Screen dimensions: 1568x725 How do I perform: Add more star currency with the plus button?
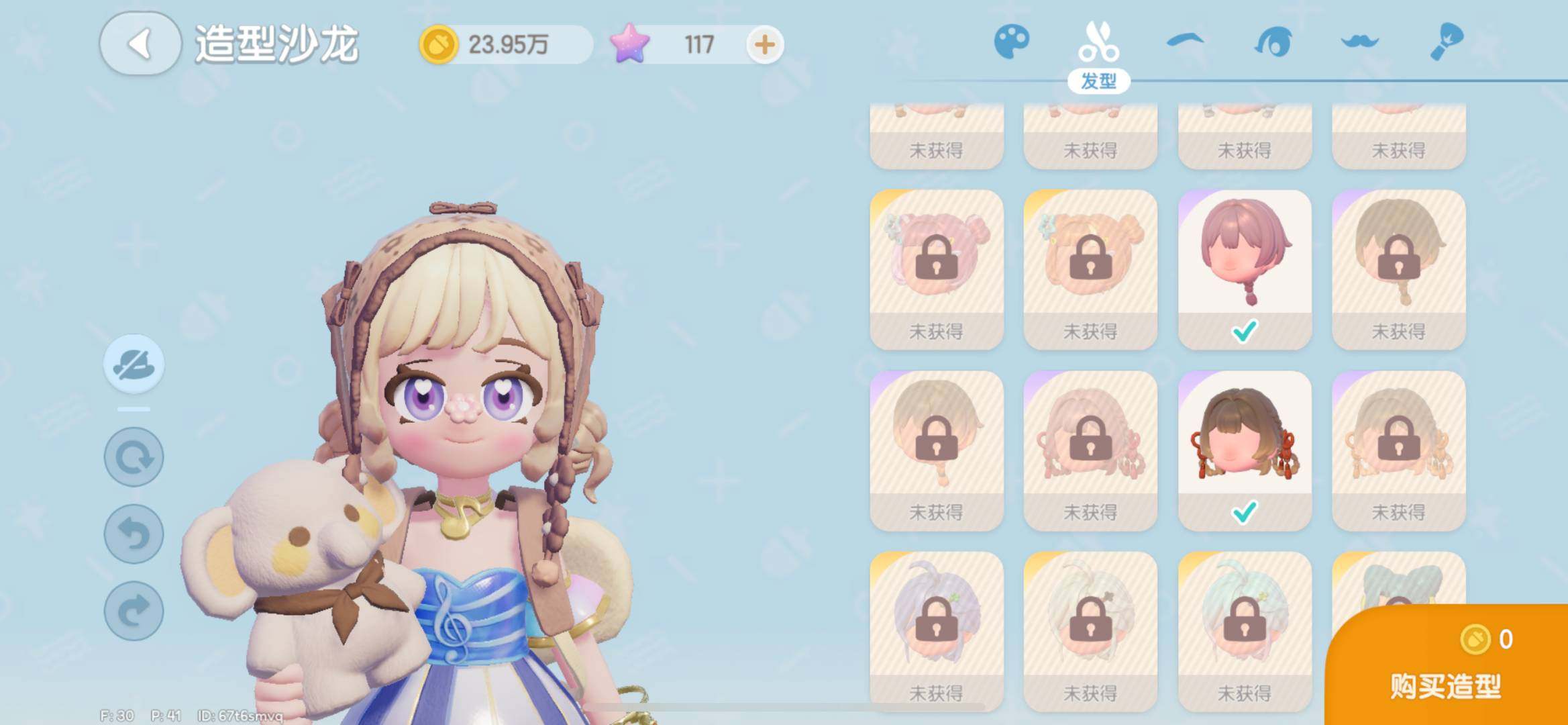point(764,45)
